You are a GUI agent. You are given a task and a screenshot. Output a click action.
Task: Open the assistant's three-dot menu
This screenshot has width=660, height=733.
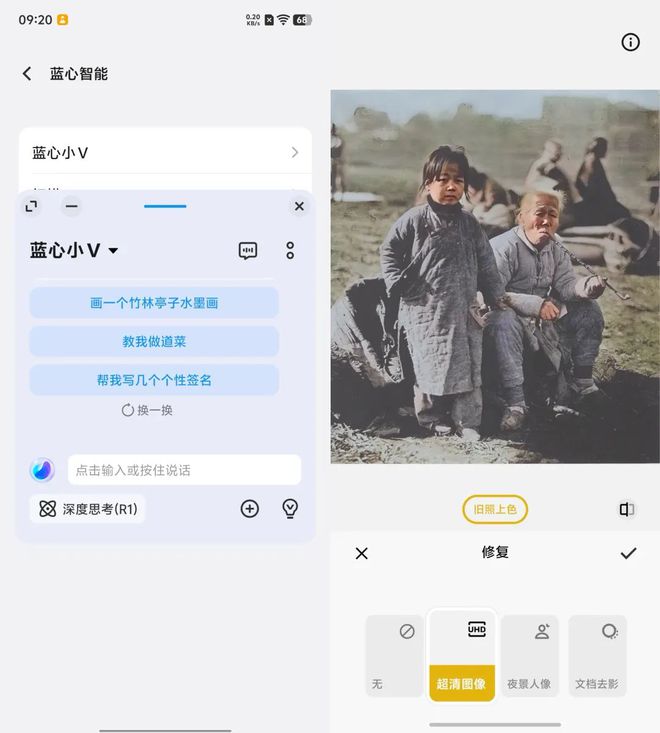point(290,250)
